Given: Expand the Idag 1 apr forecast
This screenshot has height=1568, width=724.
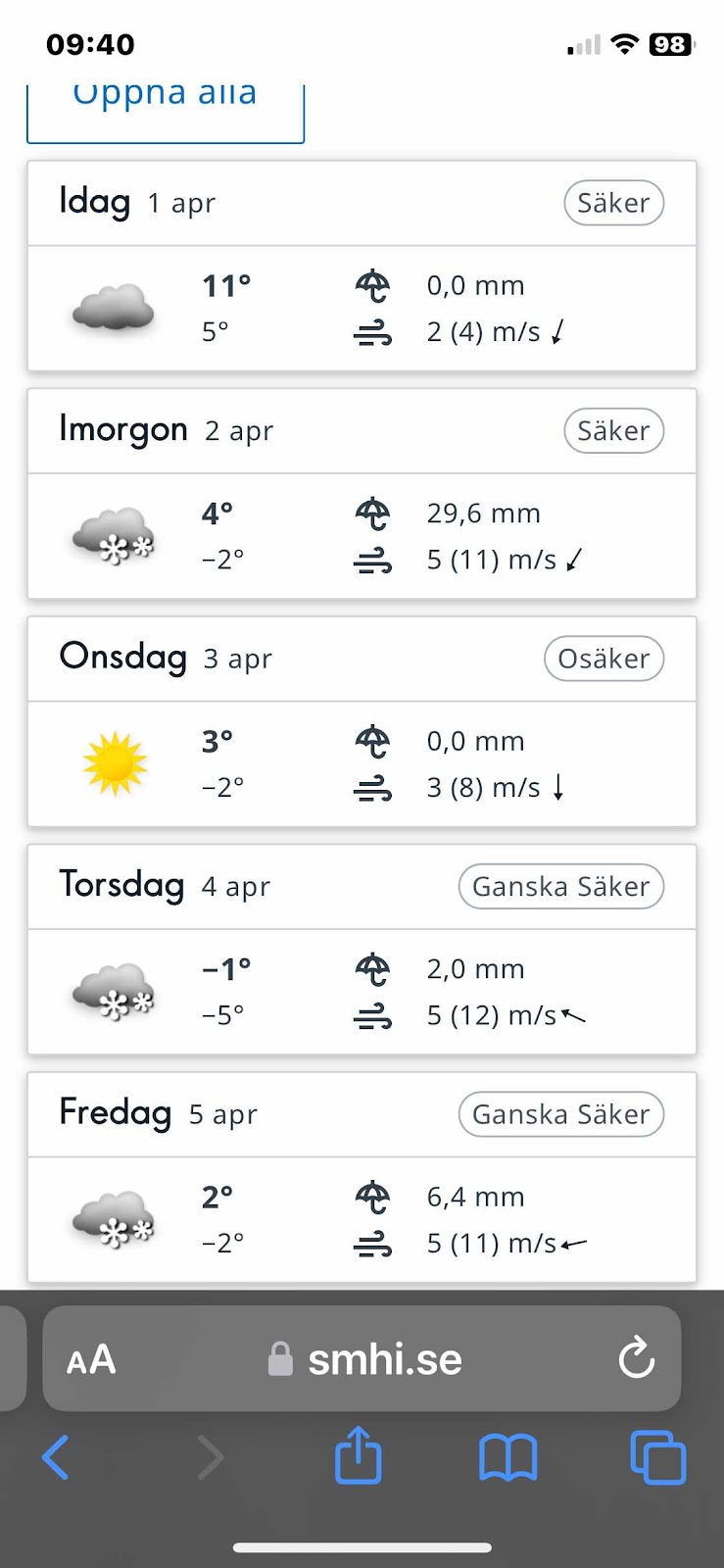Looking at the screenshot, I should click(x=362, y=204).
